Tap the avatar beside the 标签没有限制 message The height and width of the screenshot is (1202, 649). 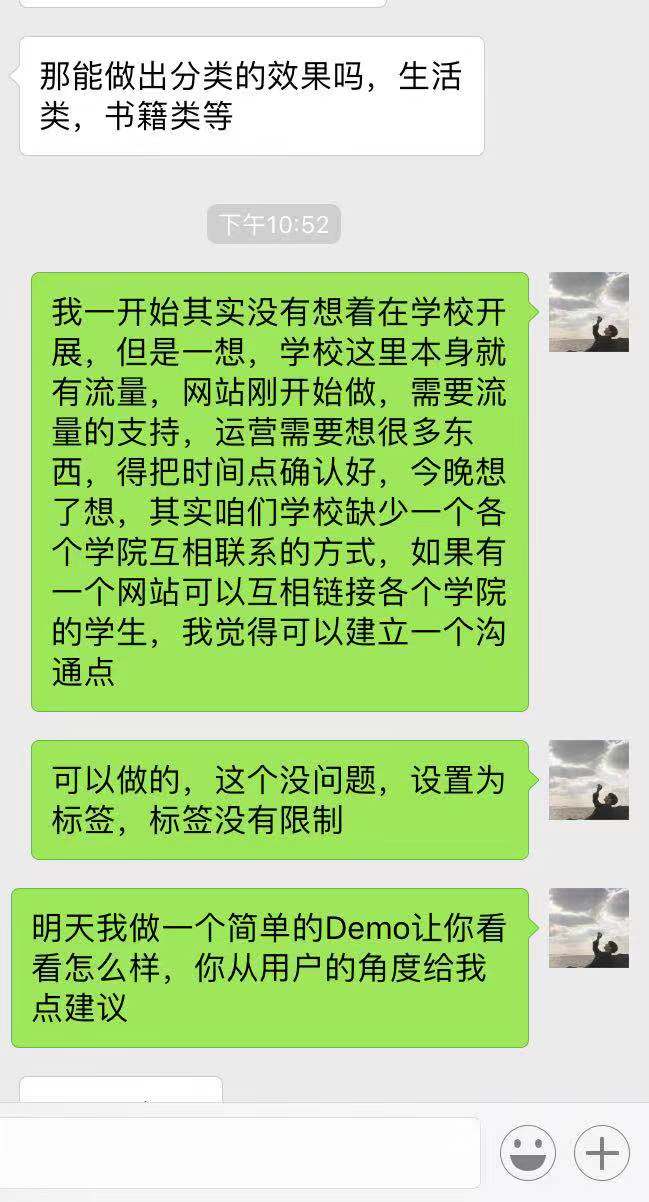click(589, 780)
